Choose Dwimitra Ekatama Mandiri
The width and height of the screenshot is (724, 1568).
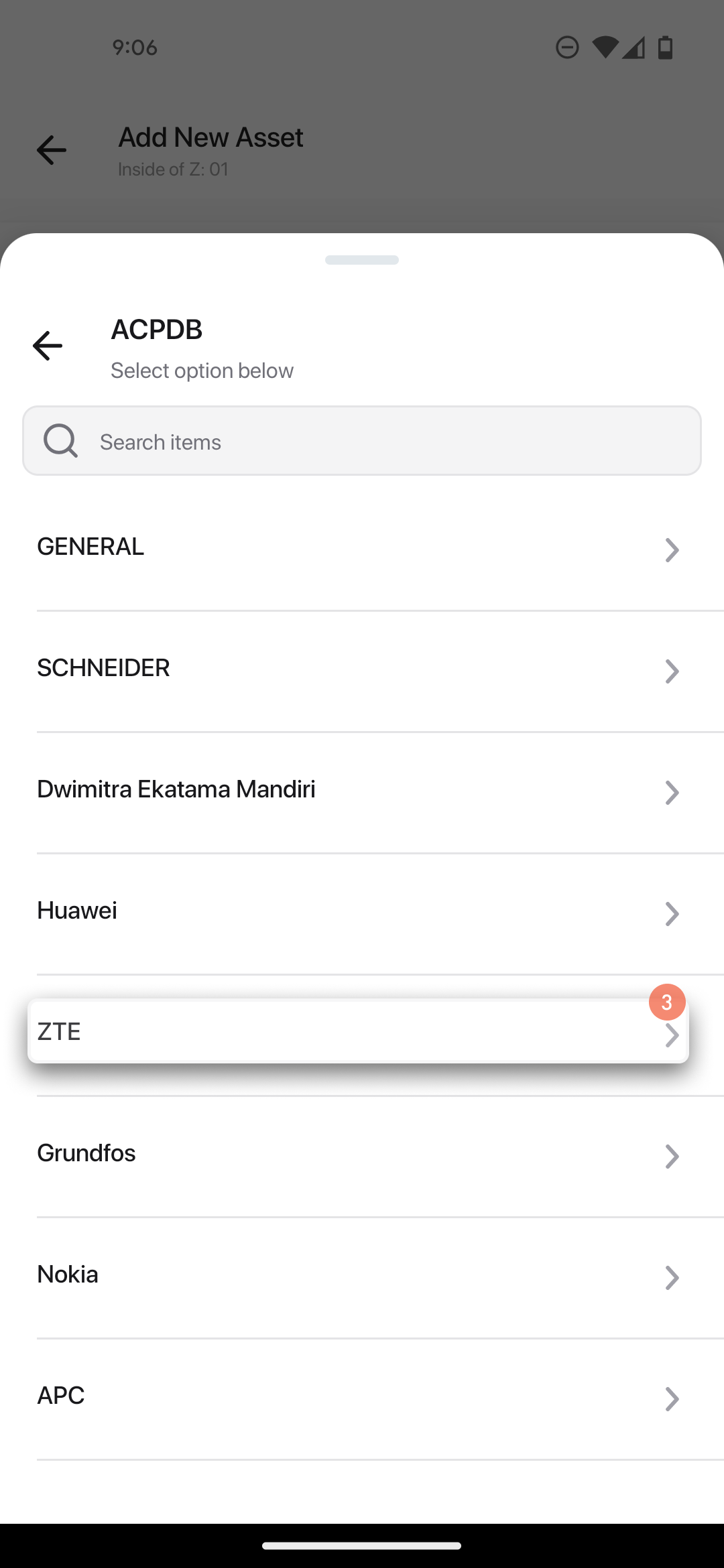[362, 791]
